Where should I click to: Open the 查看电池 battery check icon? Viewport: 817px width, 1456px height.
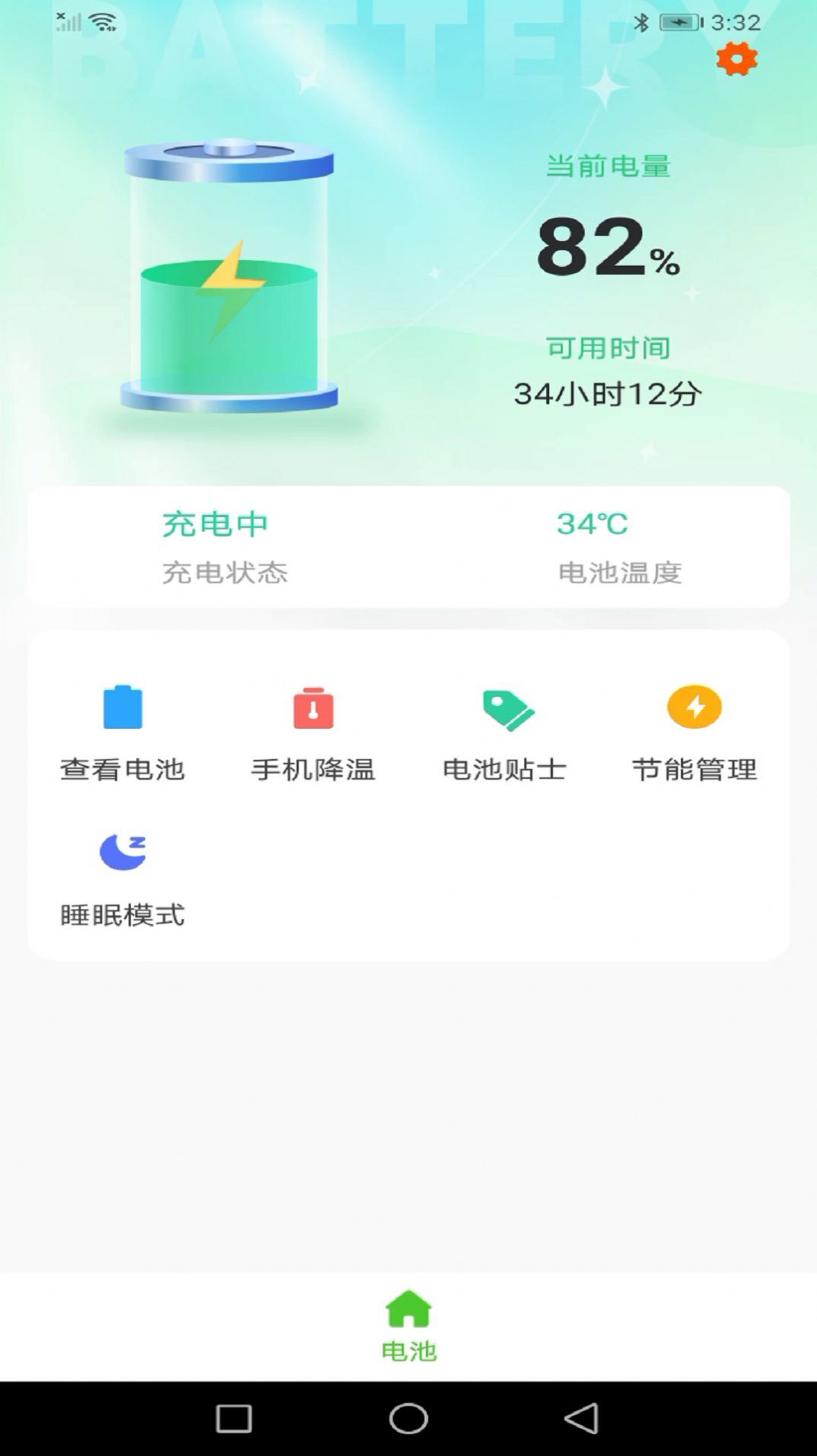point(122,709)
